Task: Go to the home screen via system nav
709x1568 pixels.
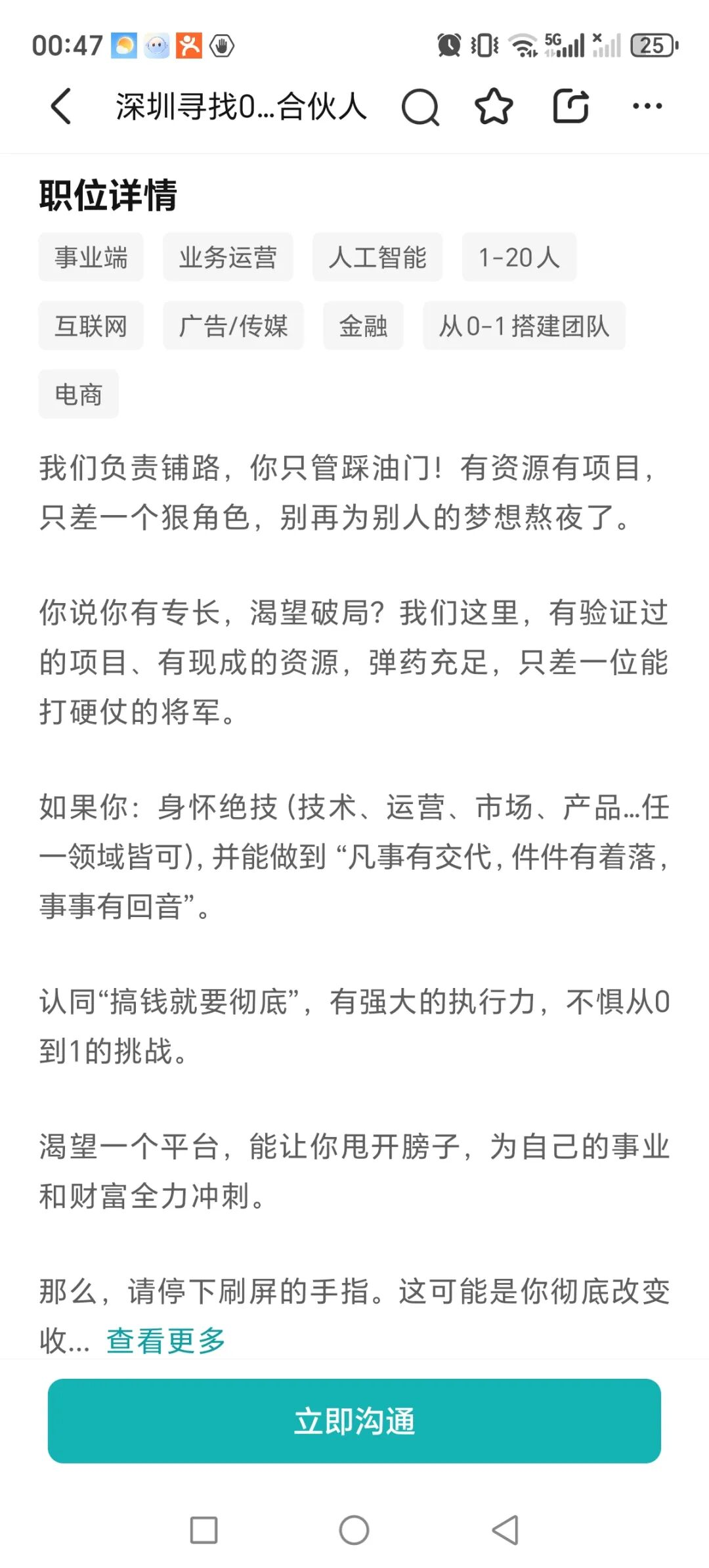Action: pyautogui.click(x=354, y=1531)
